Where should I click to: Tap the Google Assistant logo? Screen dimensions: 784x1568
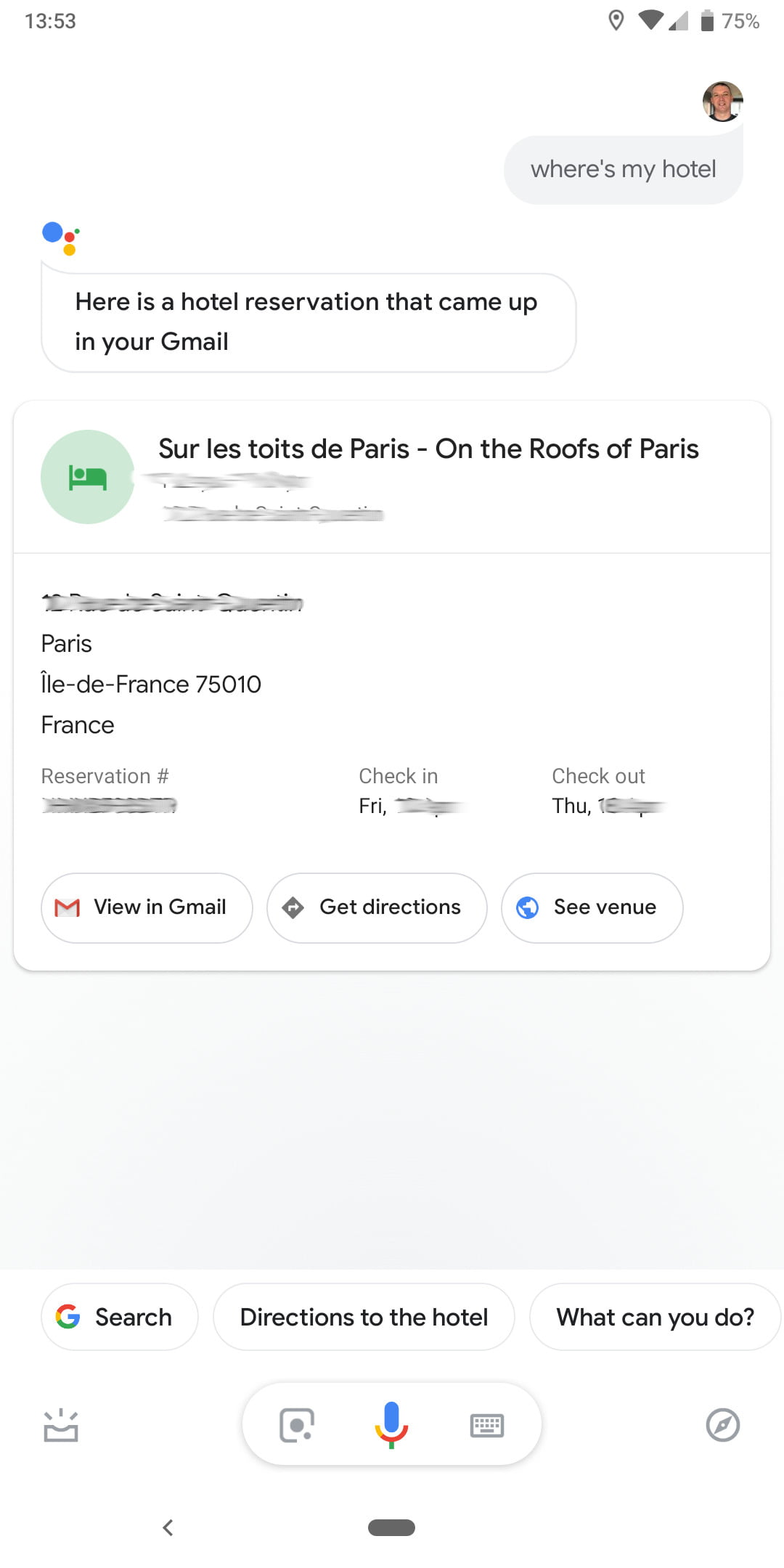pyautogui.click(x=58, y=237)
